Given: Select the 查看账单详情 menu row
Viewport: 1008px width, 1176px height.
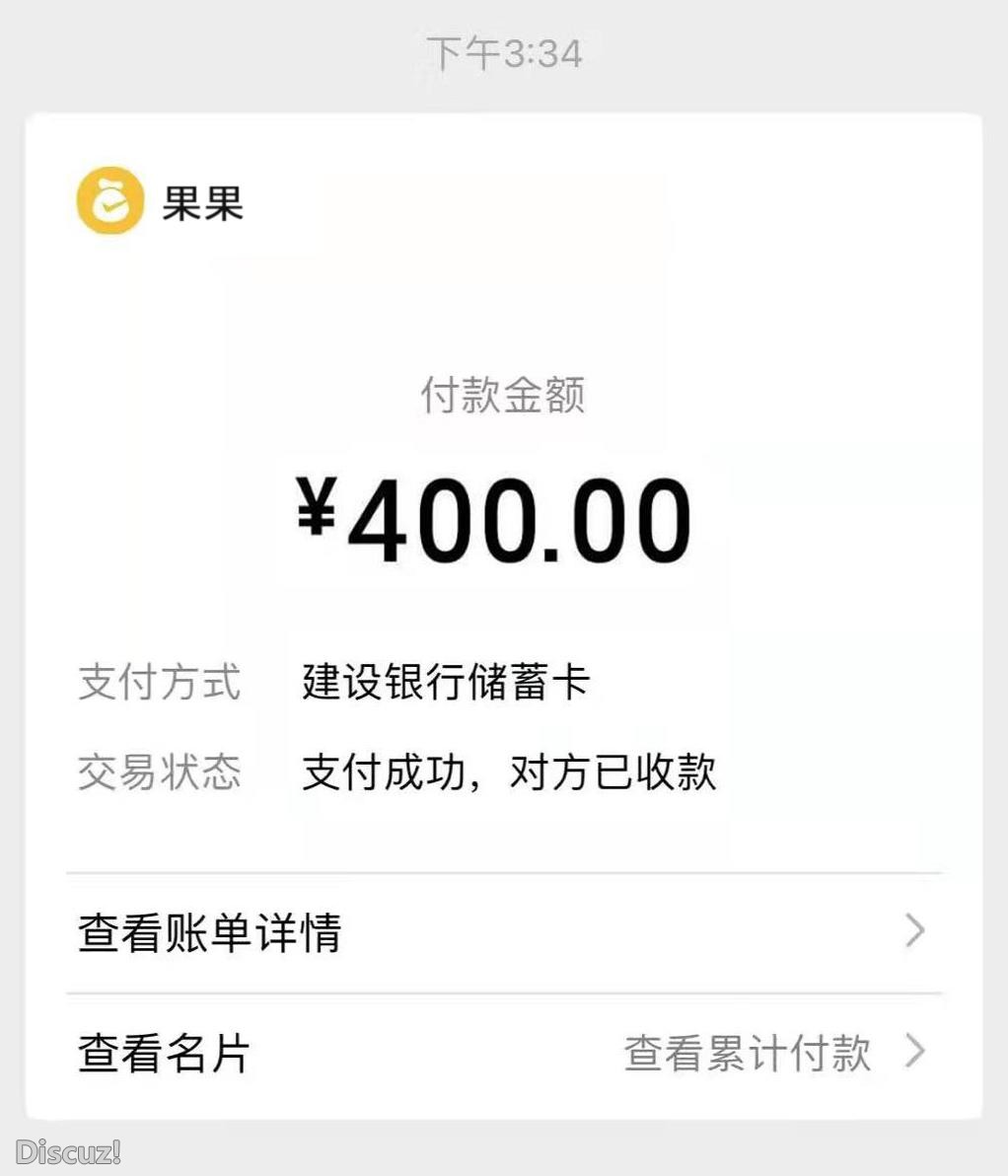Looking at the screenshot, I should coord(209,931).
